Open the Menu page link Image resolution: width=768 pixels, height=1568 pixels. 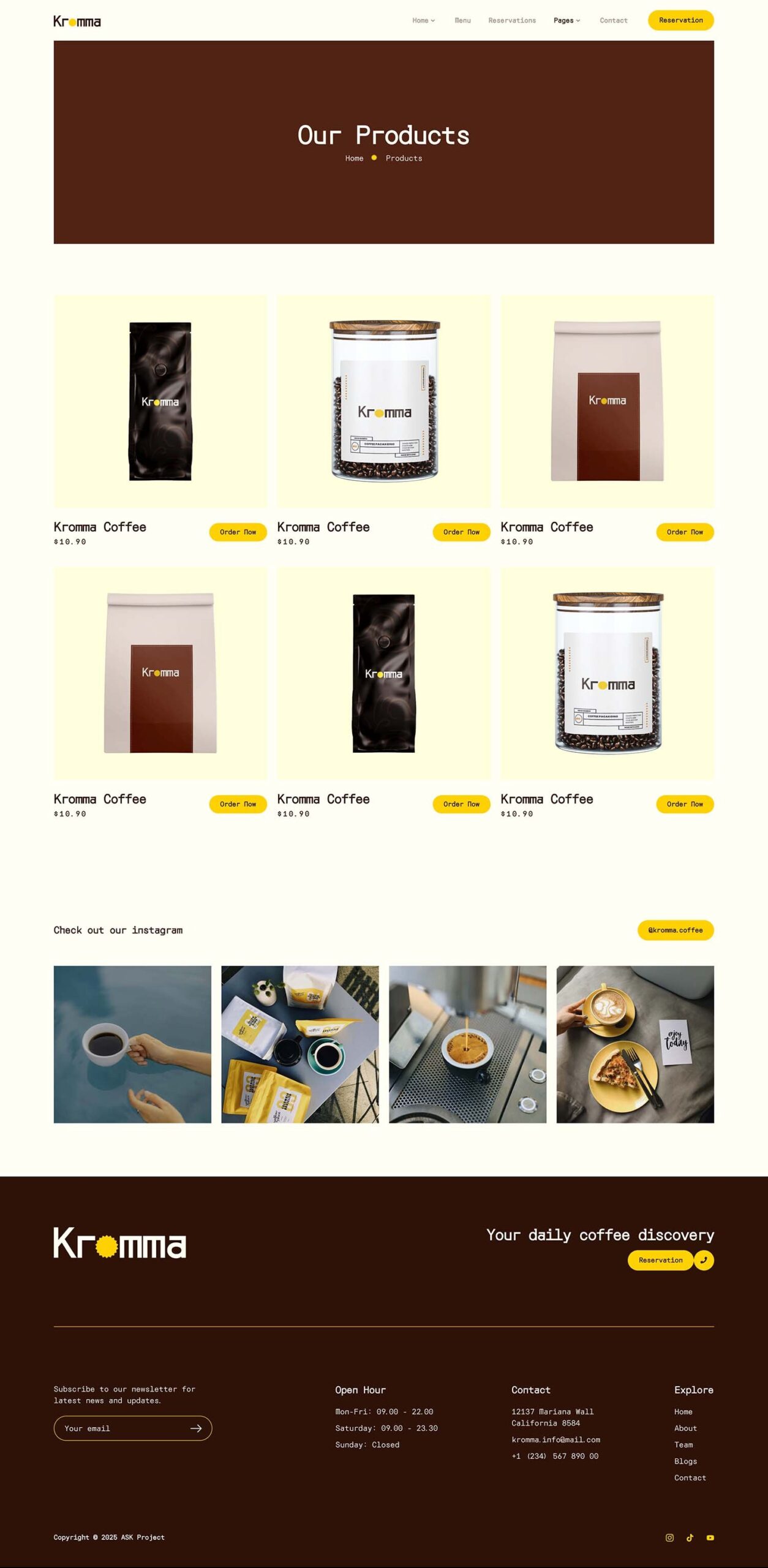[x=462, y=20]
